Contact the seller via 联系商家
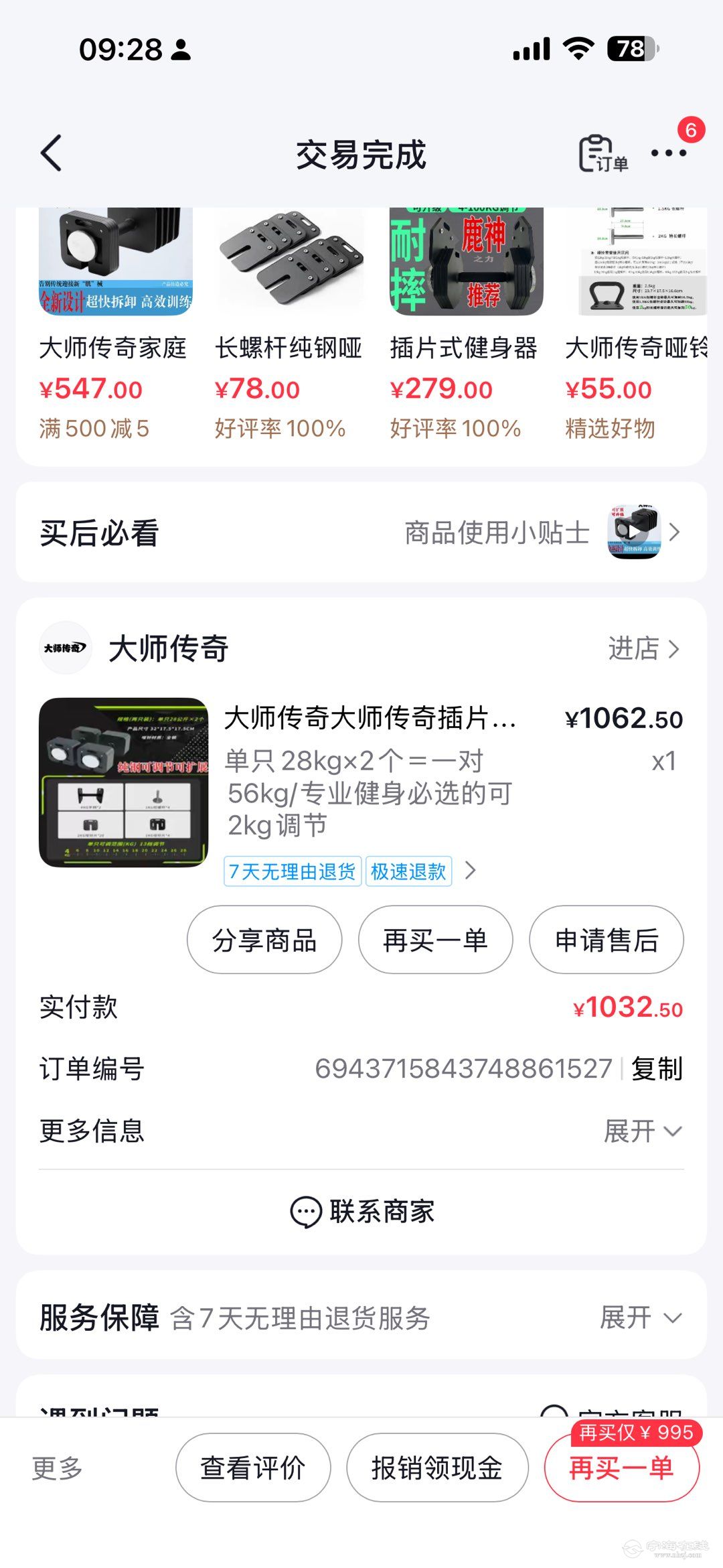Viewport: 723px width, 1568px height. (361, 1212)
